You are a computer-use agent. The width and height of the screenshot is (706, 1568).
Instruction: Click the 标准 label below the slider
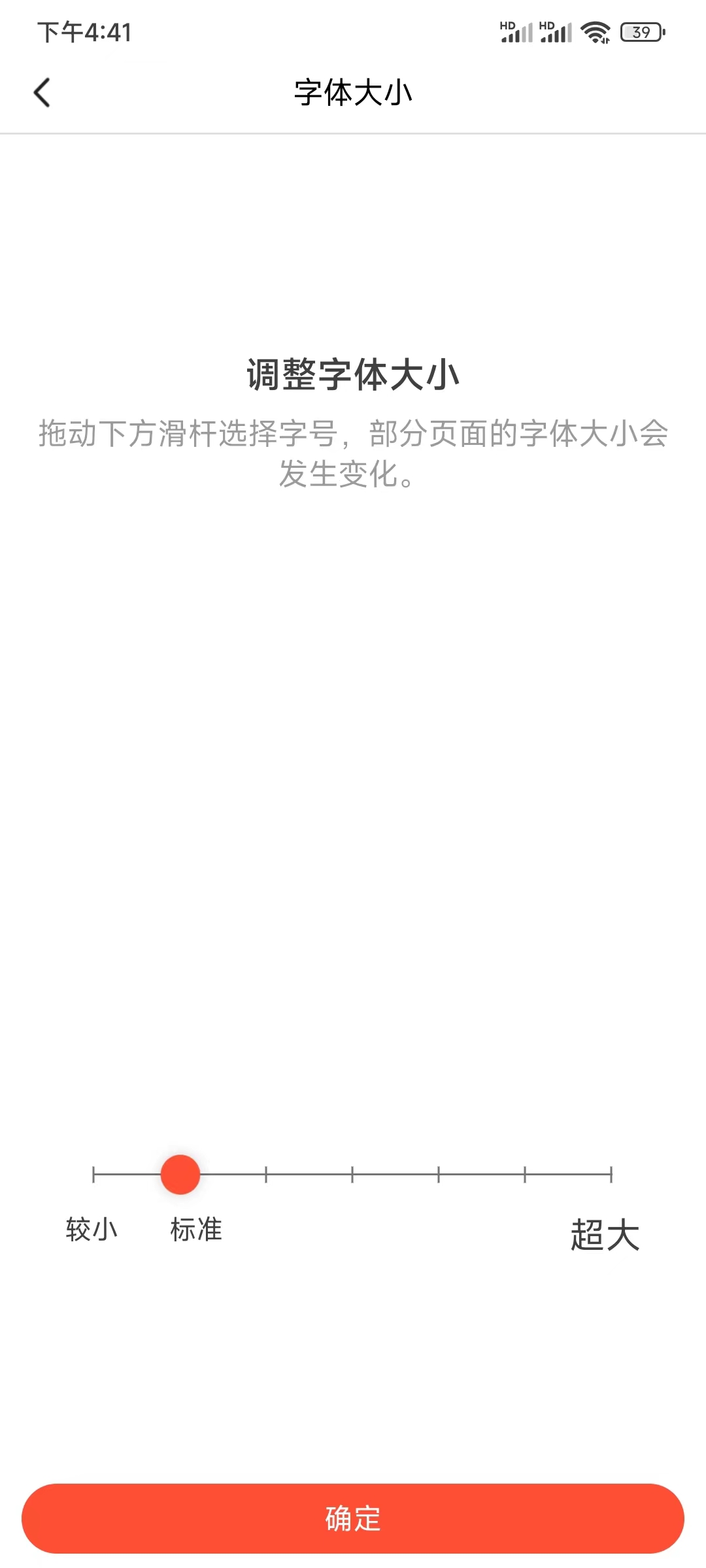point(197,1228)
